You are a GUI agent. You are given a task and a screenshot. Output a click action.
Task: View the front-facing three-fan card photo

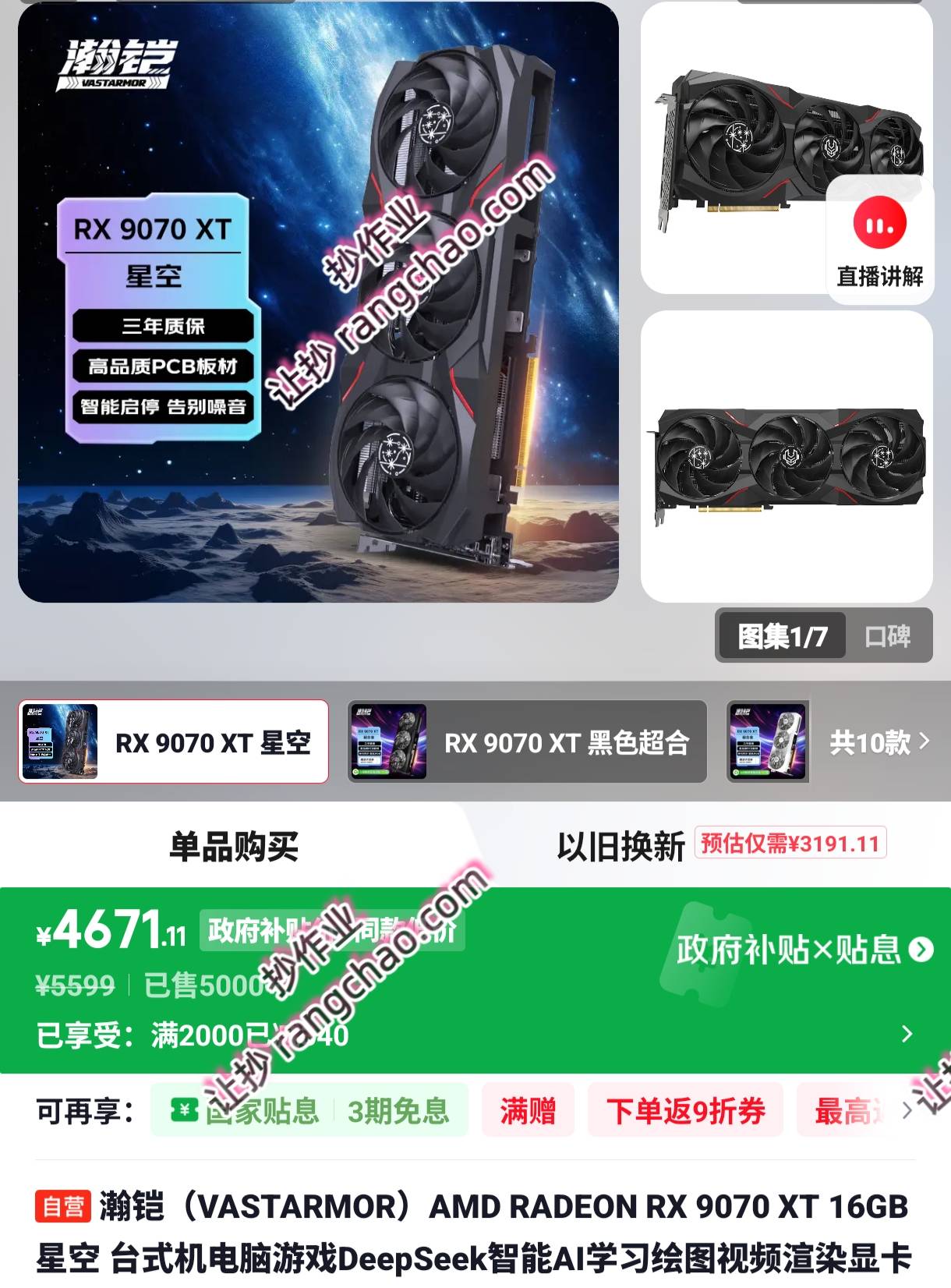click(x=787, y=456)
